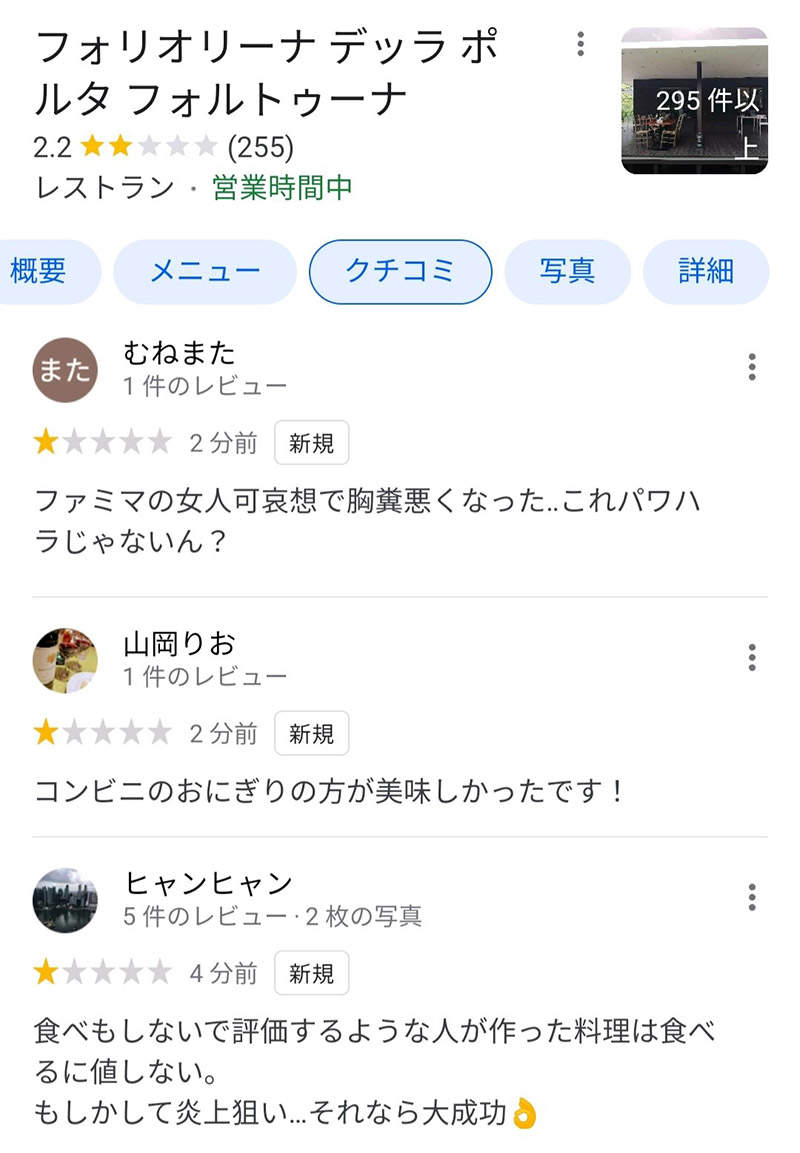
Task: Click むねまた's profile avatar
Action: 64,369
